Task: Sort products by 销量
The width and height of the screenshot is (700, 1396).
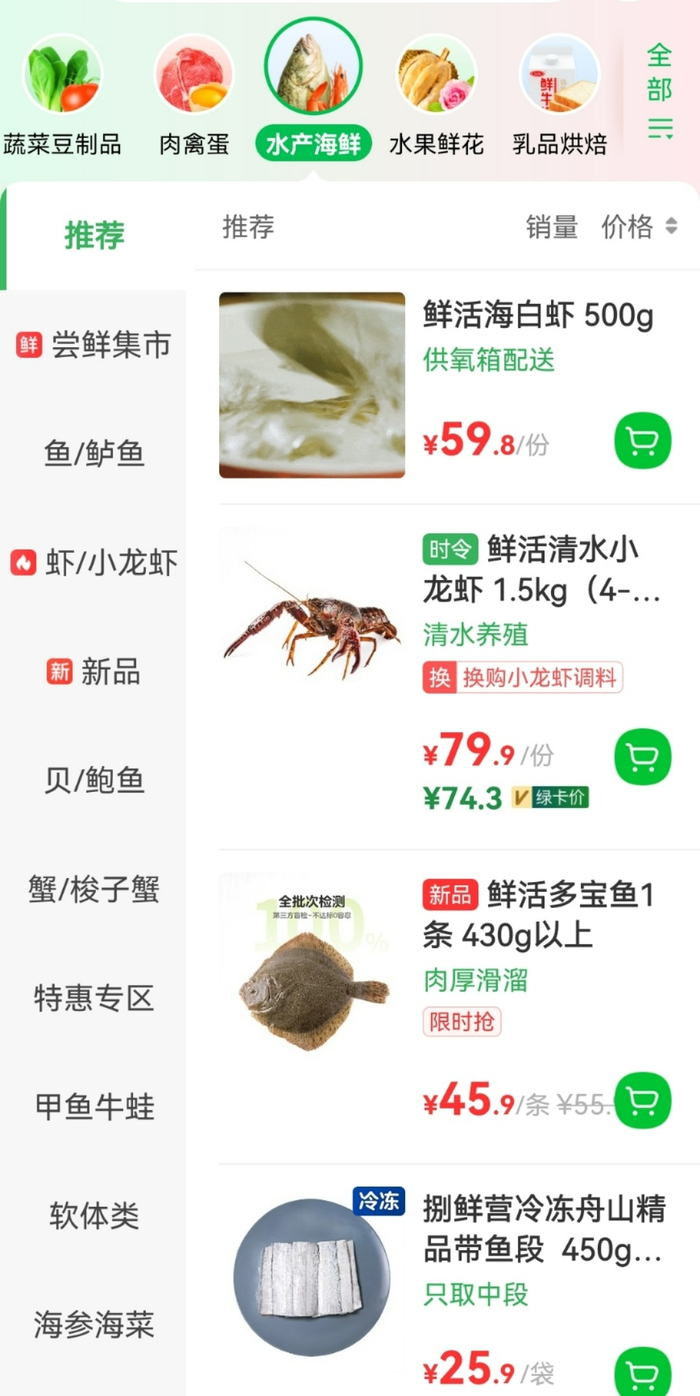Action: tap(552, 227)
